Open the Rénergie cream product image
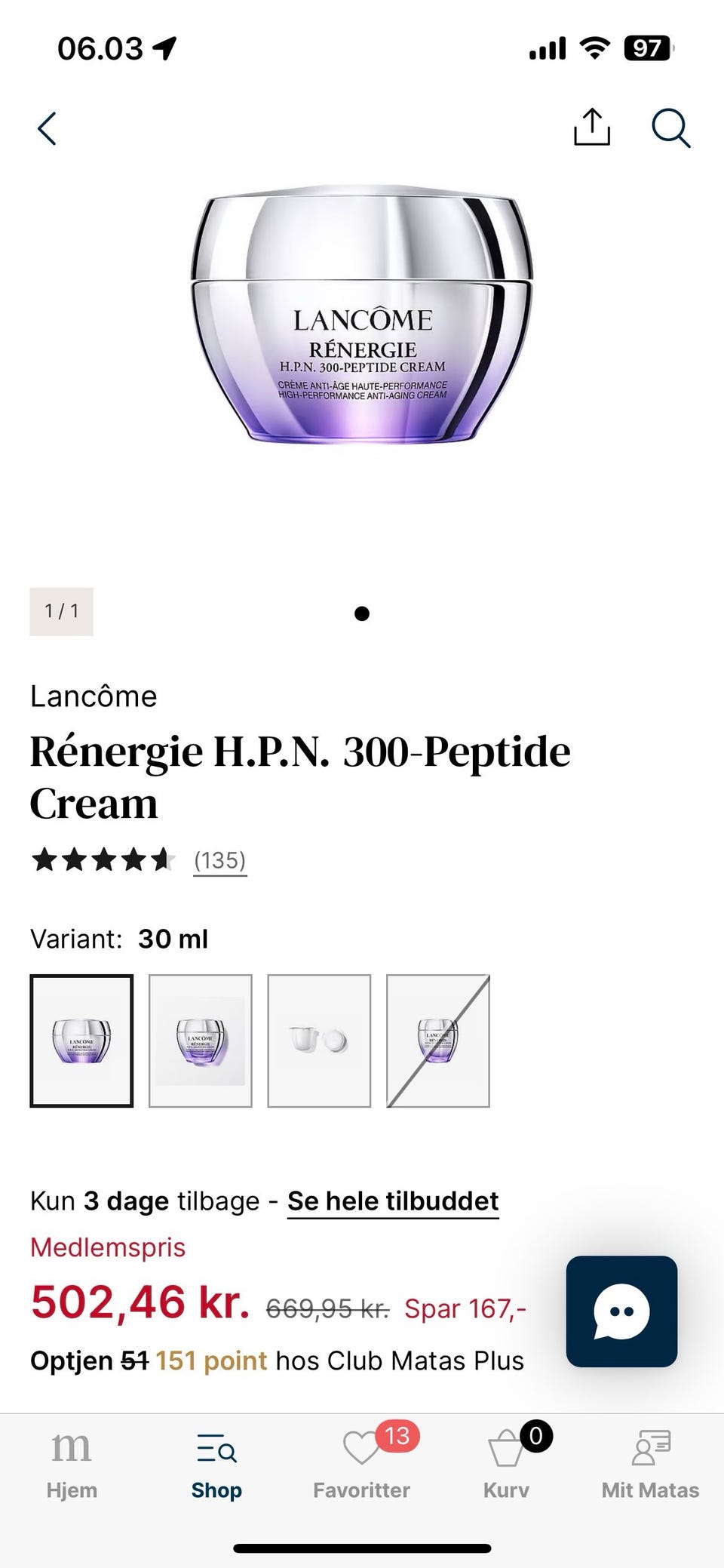Image resolution: width=724 pixels, height=1568 pixels. pos(362,317)
